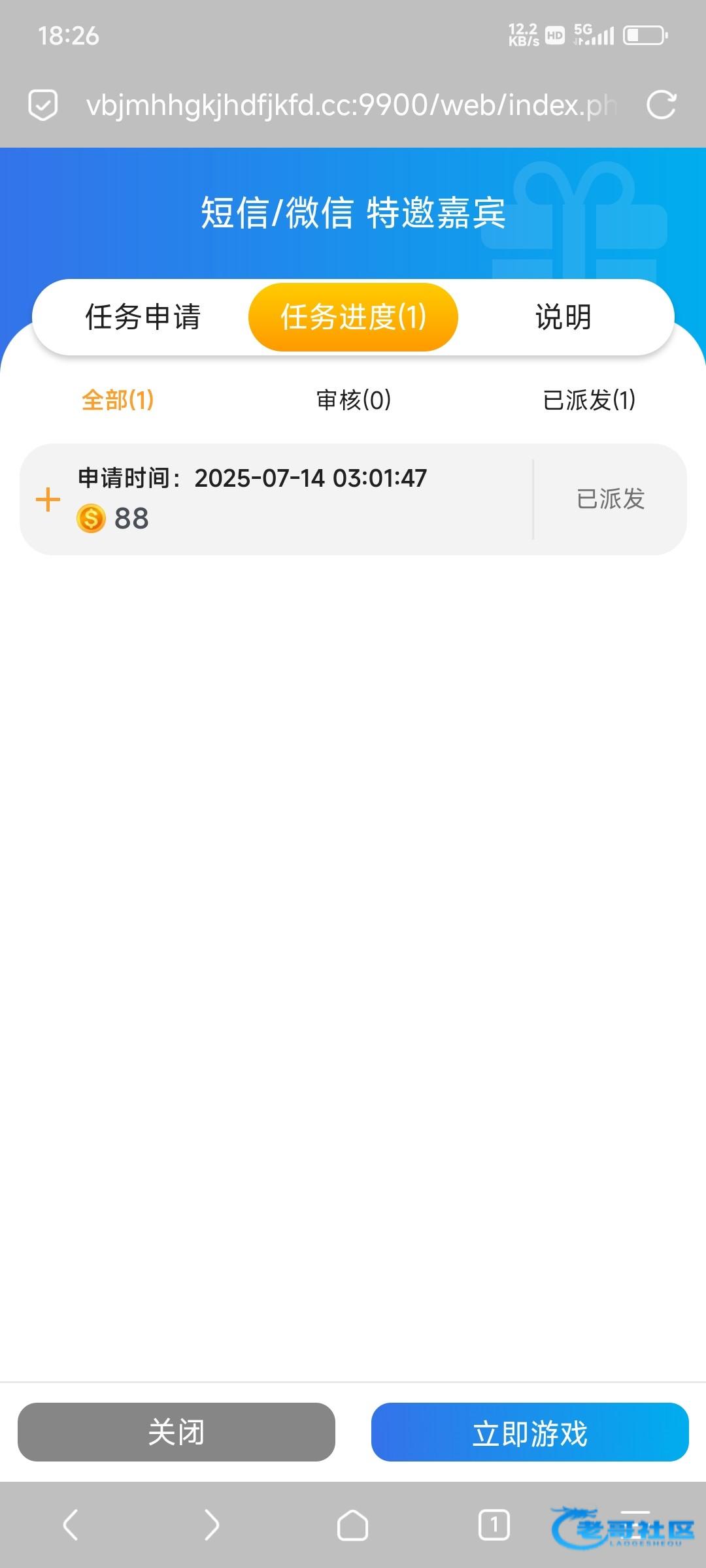Tap the 关闭 button
Viewport: 706px width, 1568px height.
[x=176, y=1432]
